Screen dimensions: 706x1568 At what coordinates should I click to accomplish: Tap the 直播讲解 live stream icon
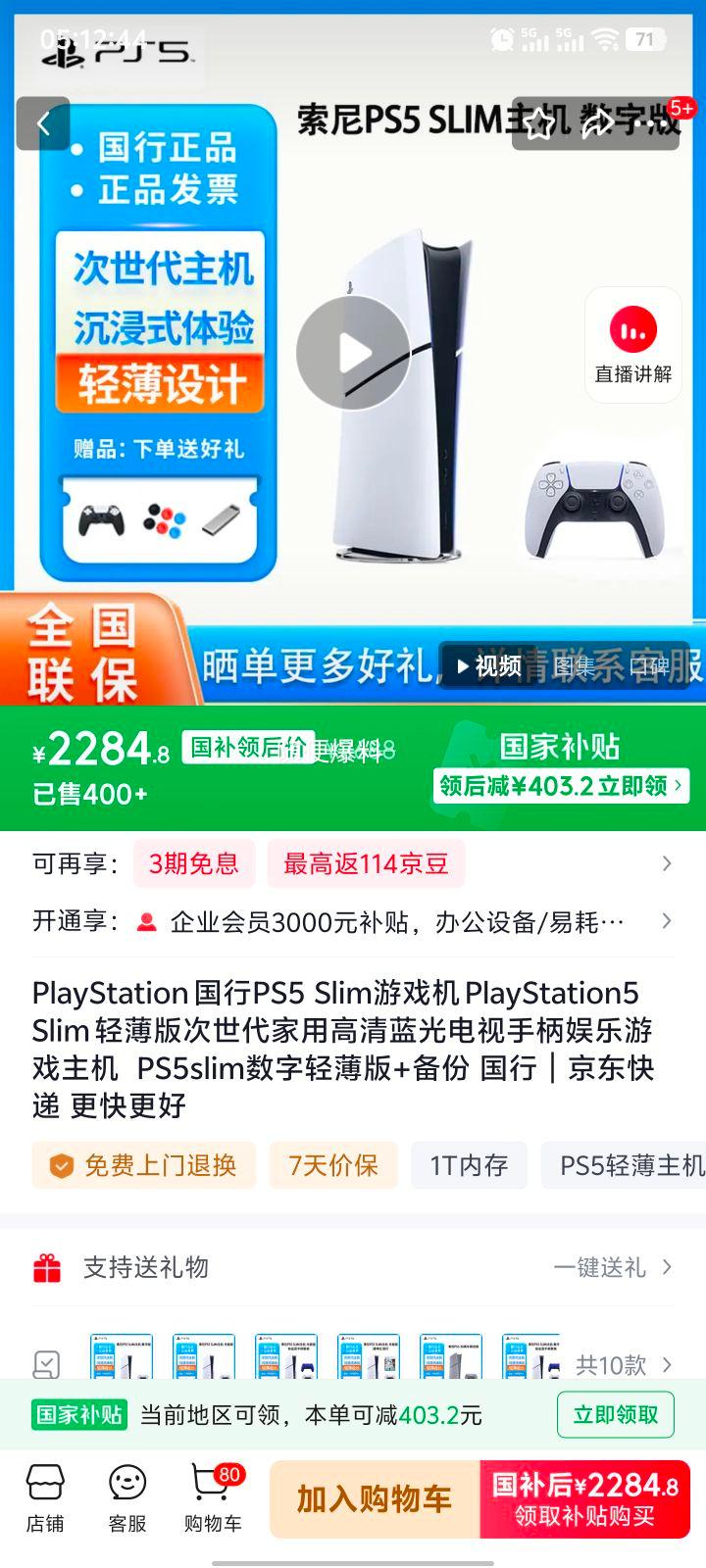[x=632, y=343]
